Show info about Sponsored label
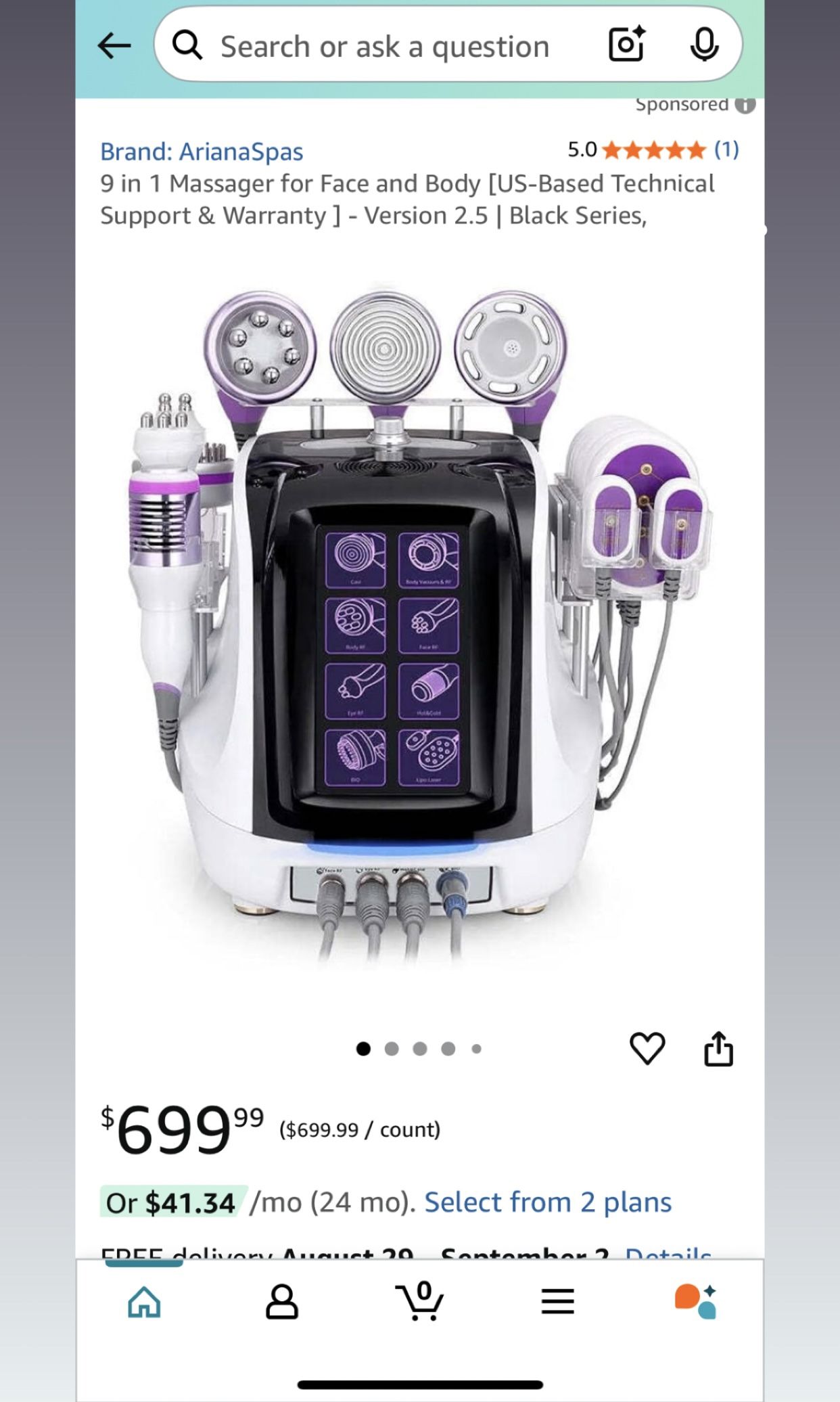This screenshot has width=840, height=1402. point(745,105)
